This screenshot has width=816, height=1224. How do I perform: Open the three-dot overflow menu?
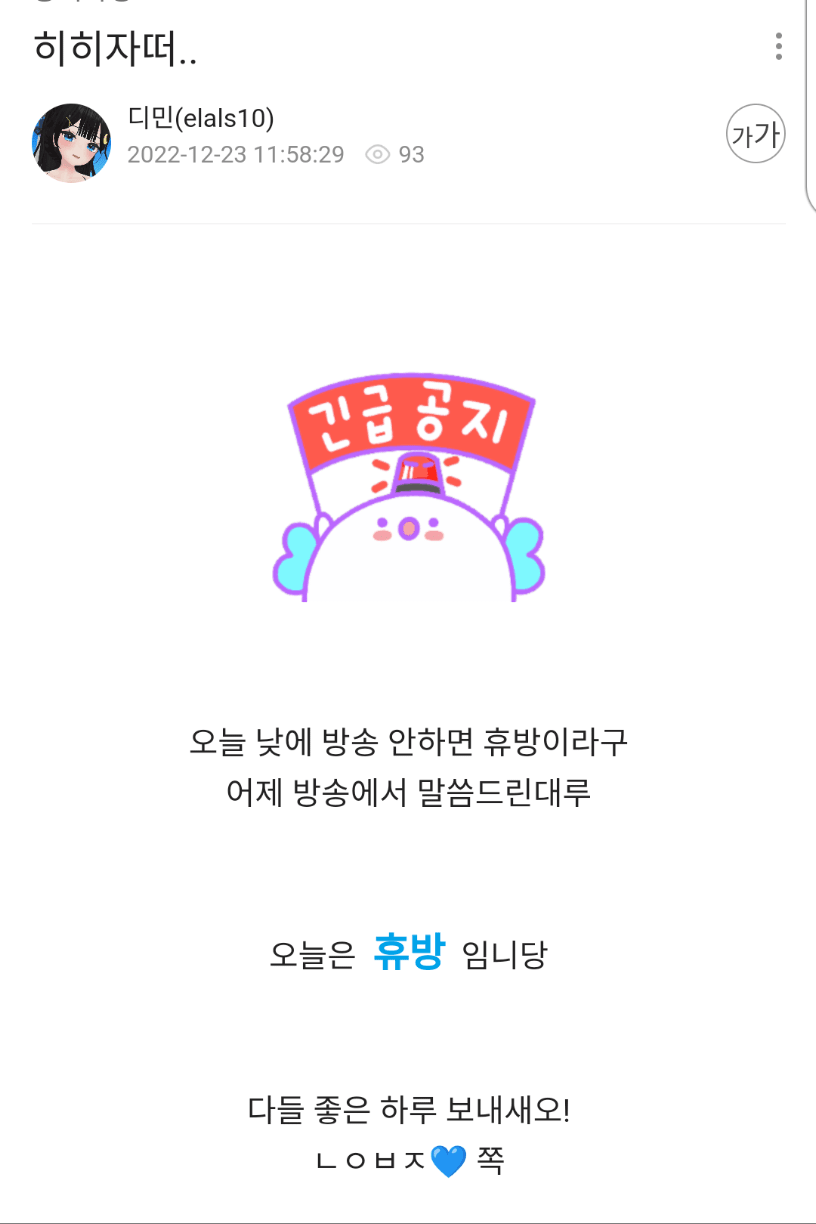pos(778,46)
